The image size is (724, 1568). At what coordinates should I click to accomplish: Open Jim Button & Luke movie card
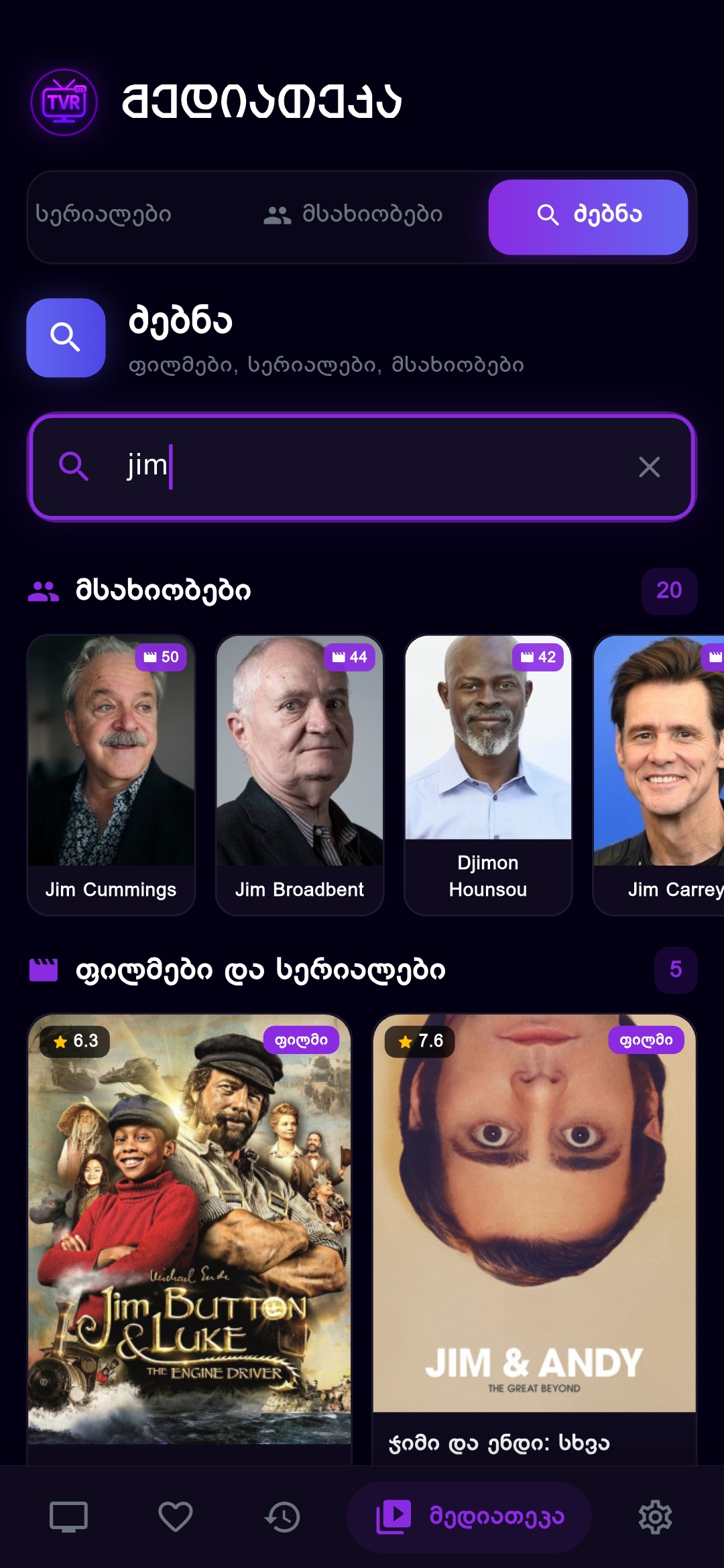point(189,1233)
